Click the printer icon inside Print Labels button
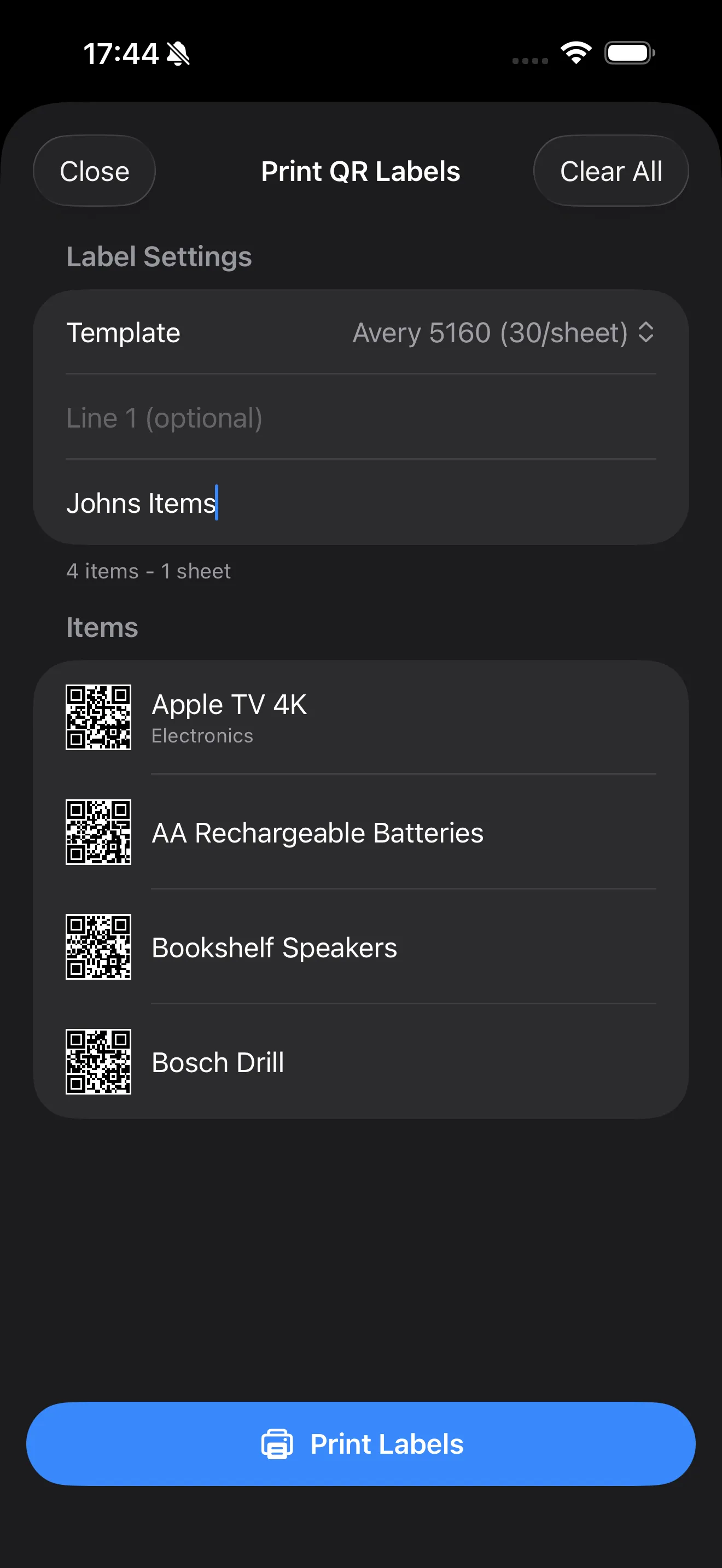Image resolution: width=722 pixels, height=1568 pixels. (277, 1444)
